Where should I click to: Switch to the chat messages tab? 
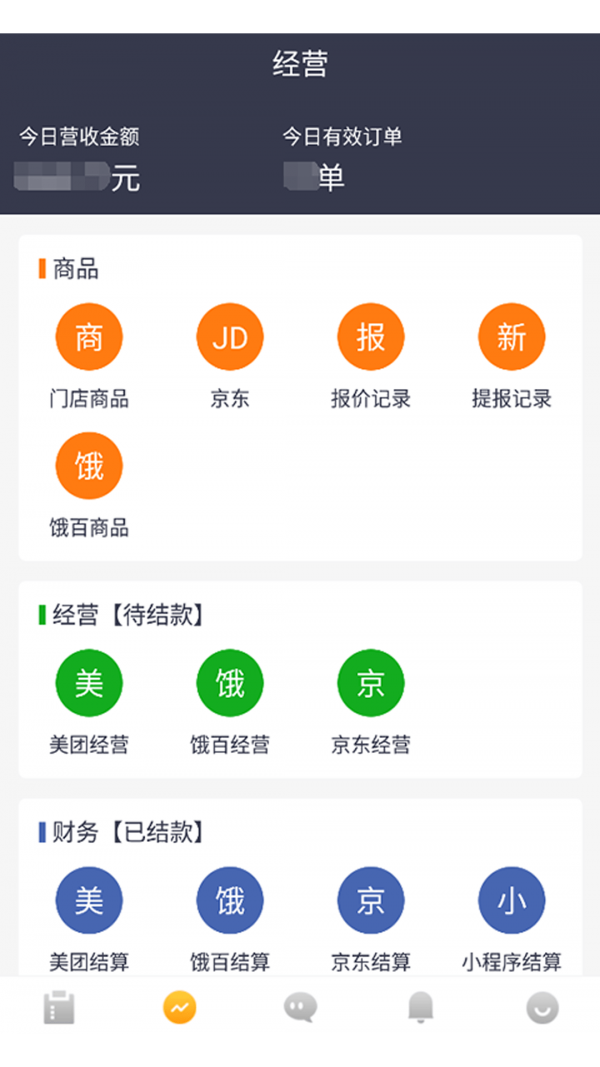point(300,1008)
